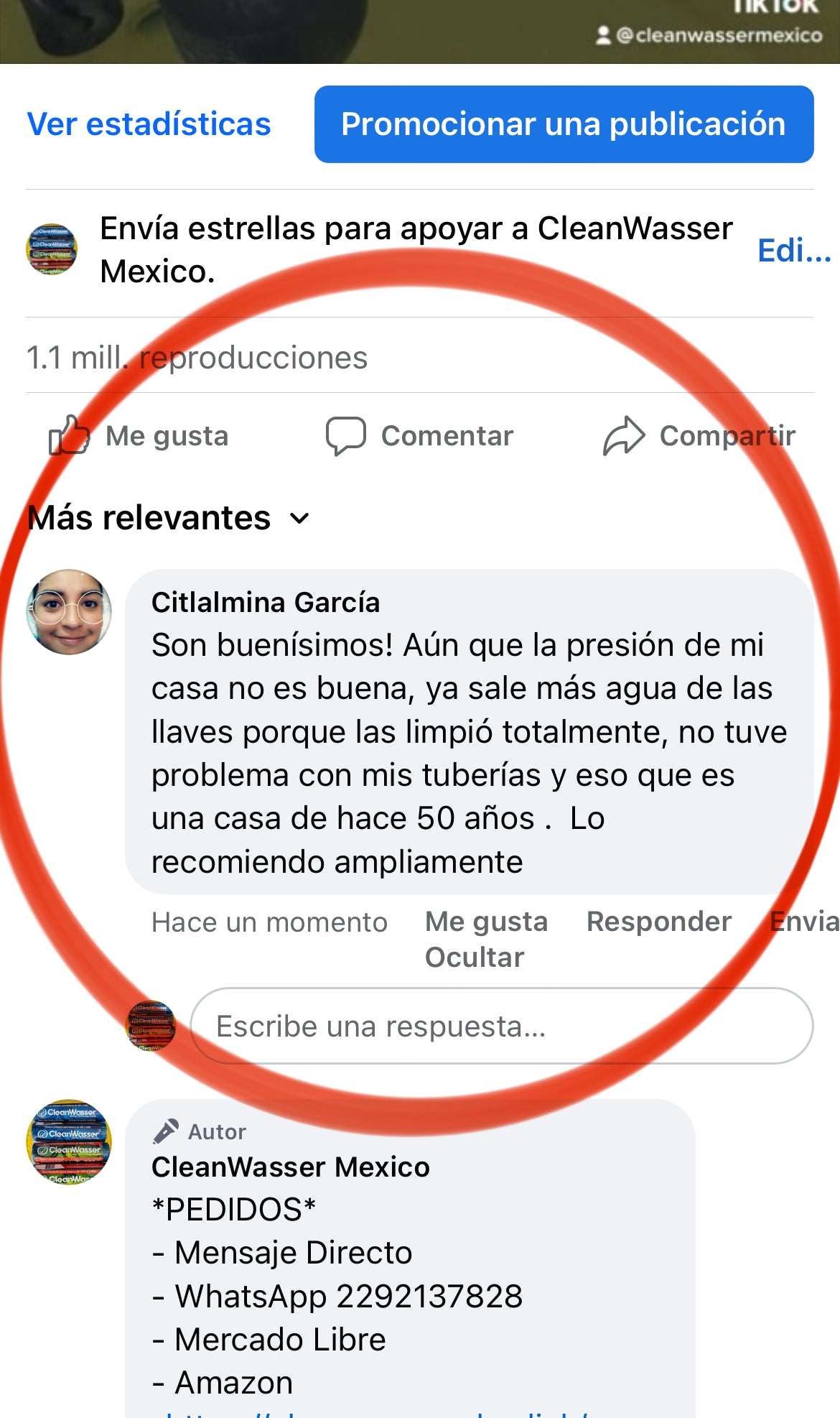Open Ver estadísticas link
This screenshot has width=840, height=1418.
click(149, 124)
